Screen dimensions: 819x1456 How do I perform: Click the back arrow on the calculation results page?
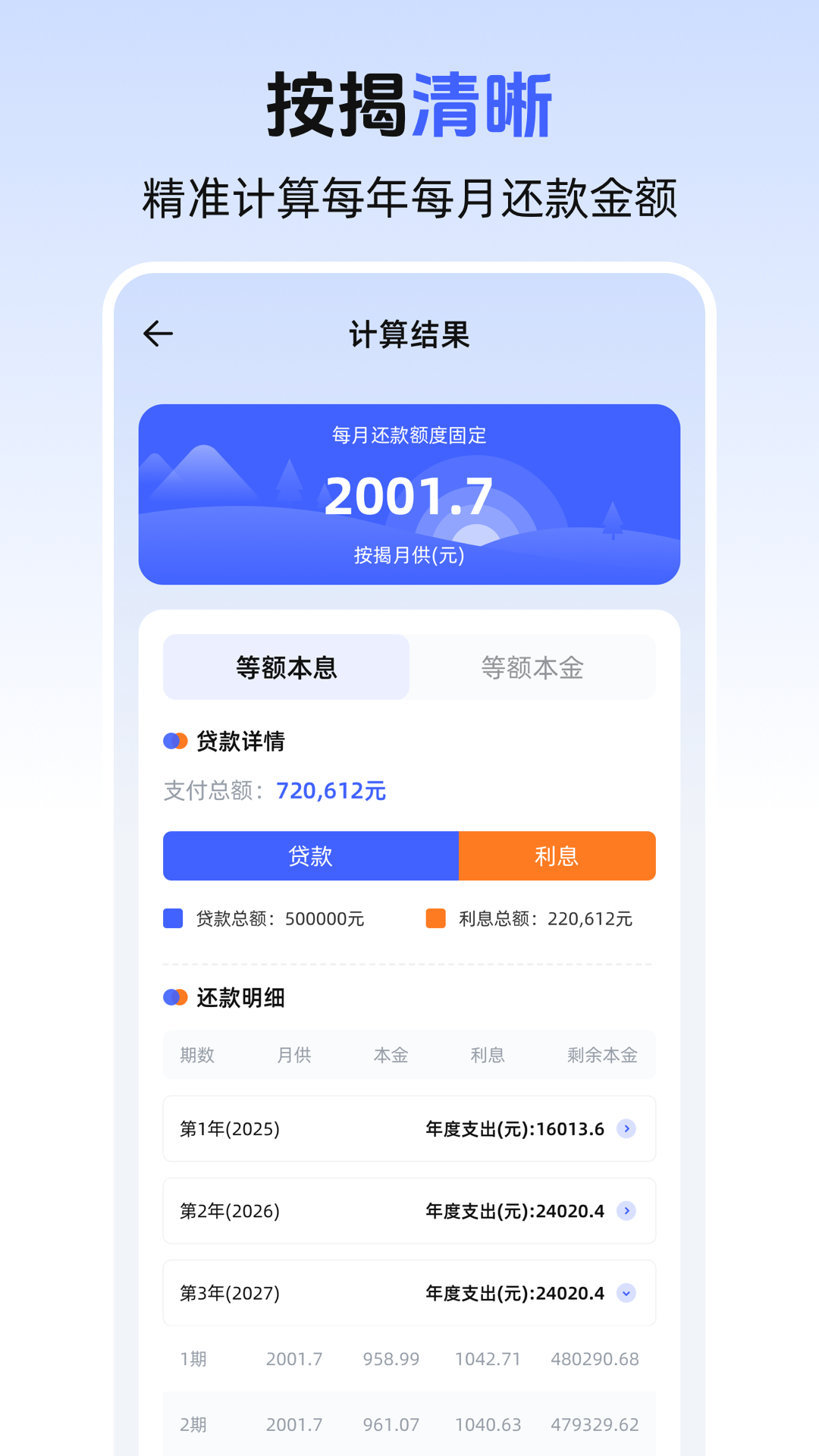(x=157, y=334)
